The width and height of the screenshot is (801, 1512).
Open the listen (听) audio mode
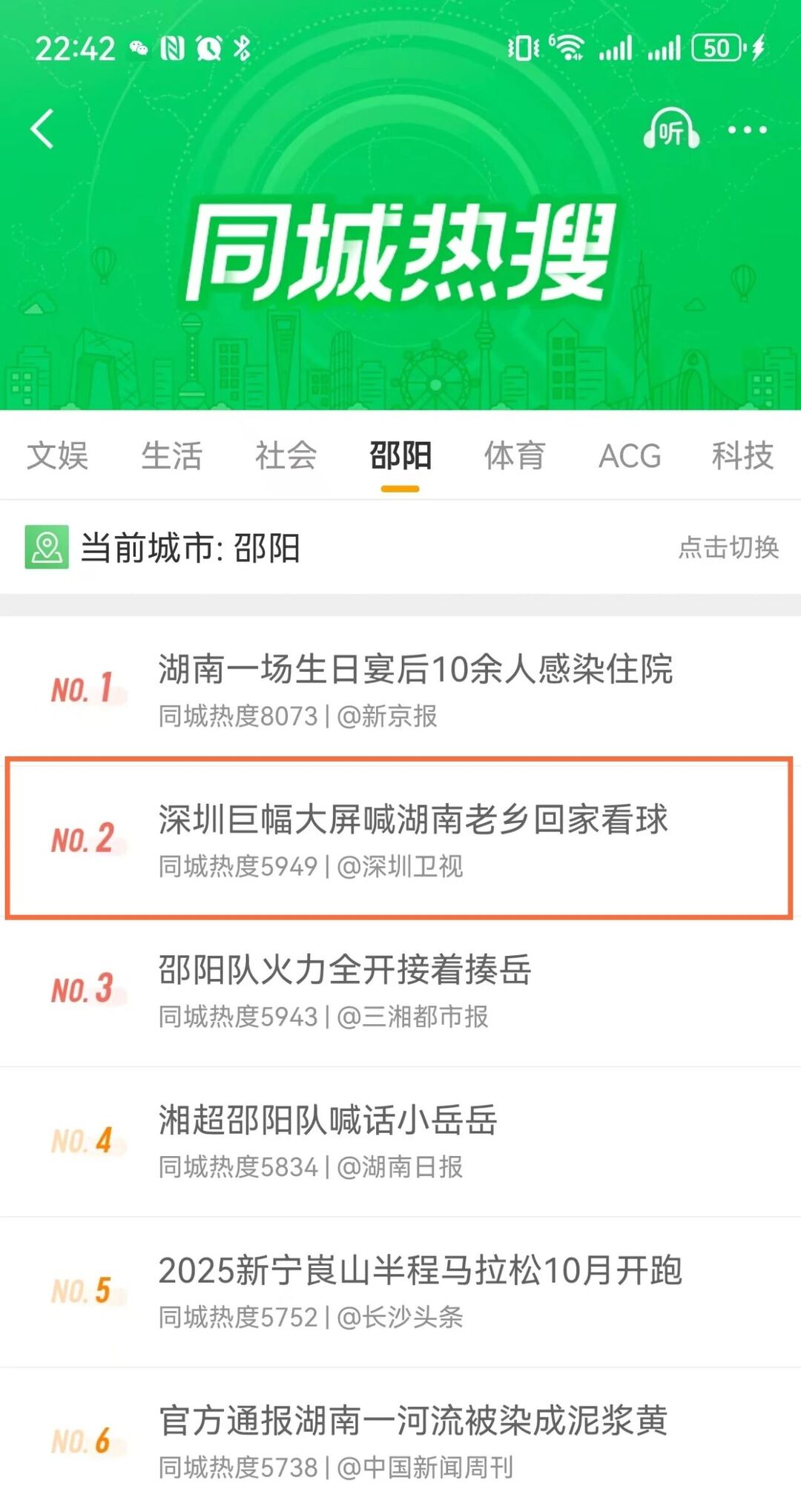pyautogui.click(x=670, y=131)
